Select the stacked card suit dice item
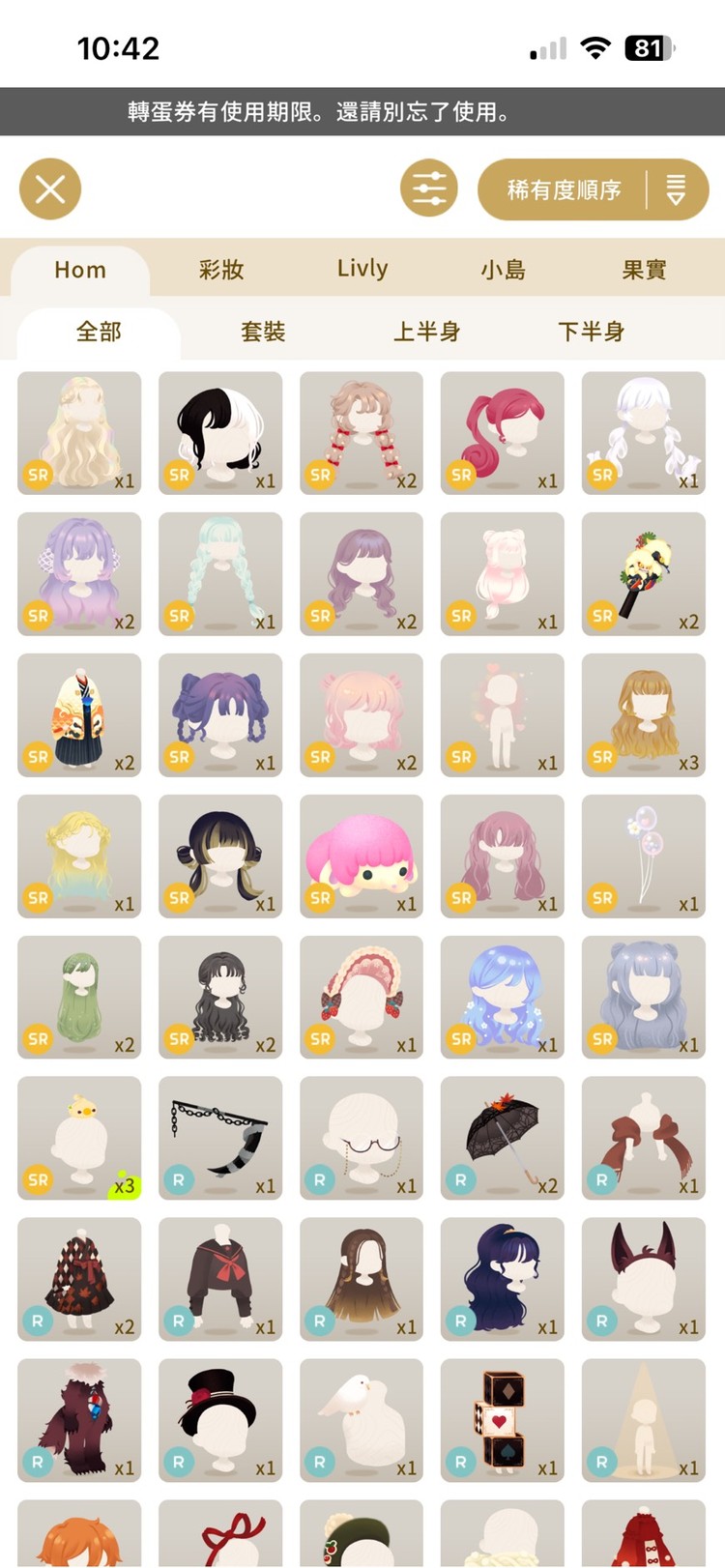725x1568 pixels. 503,1421
